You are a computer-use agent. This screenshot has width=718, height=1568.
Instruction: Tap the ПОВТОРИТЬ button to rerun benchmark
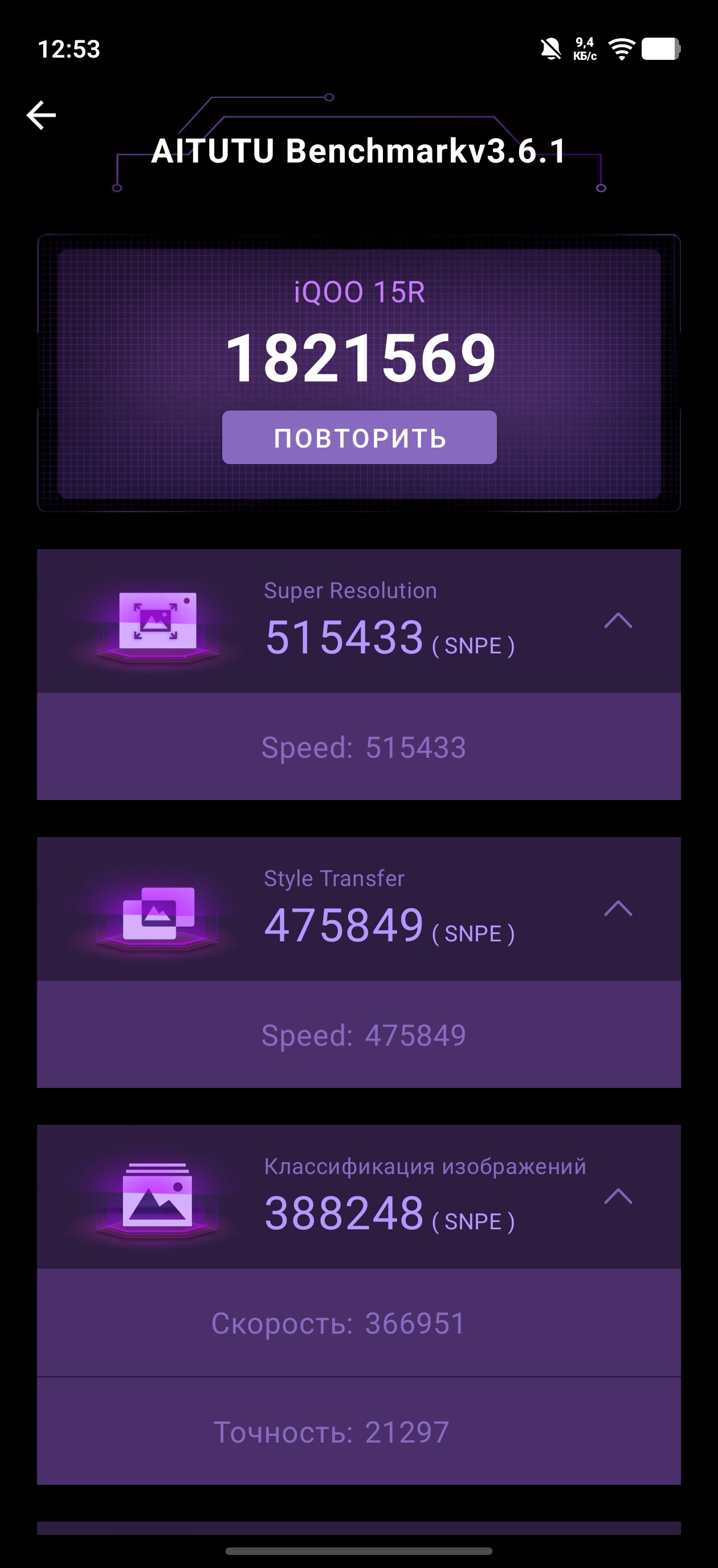pyautogui.click(x=359, y=438)
